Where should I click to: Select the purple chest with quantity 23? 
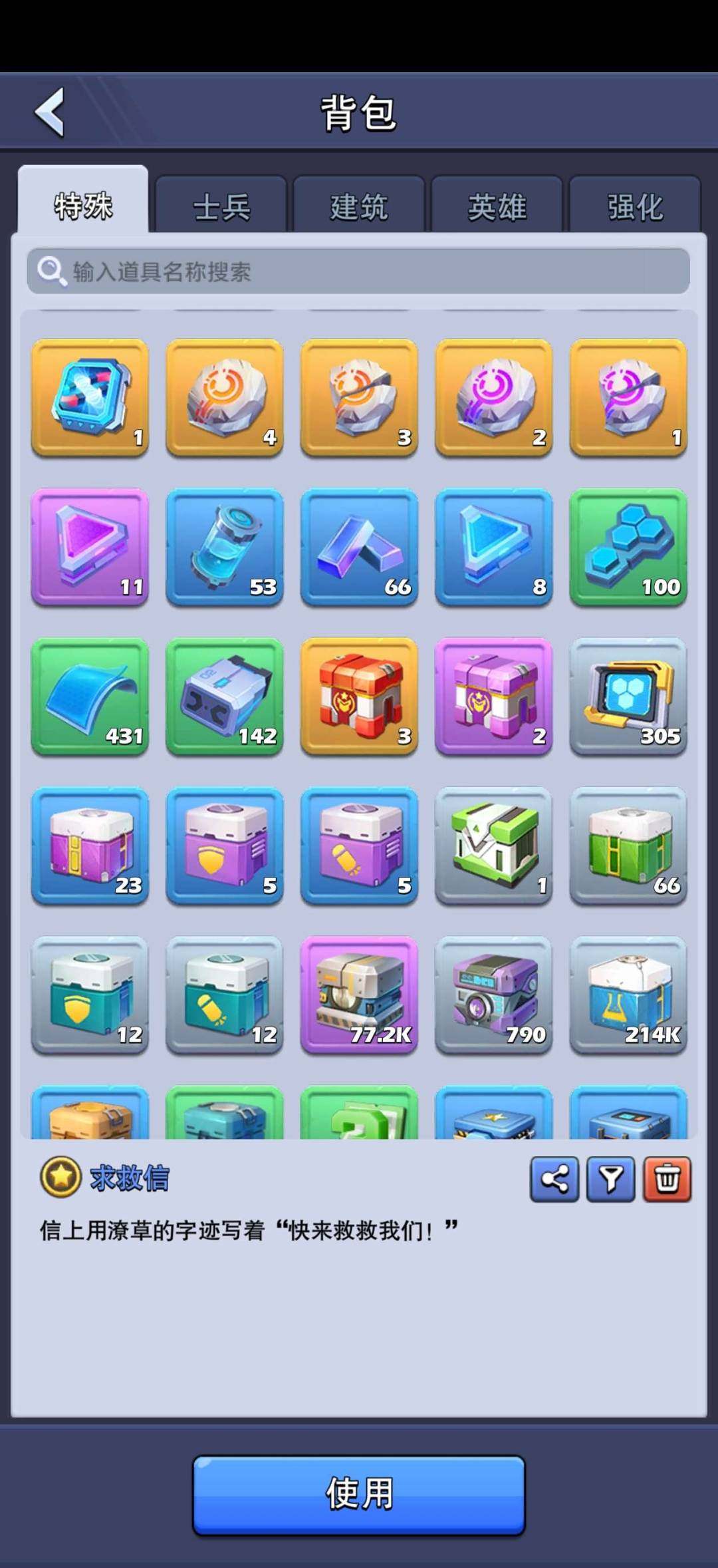pos(90,846)
